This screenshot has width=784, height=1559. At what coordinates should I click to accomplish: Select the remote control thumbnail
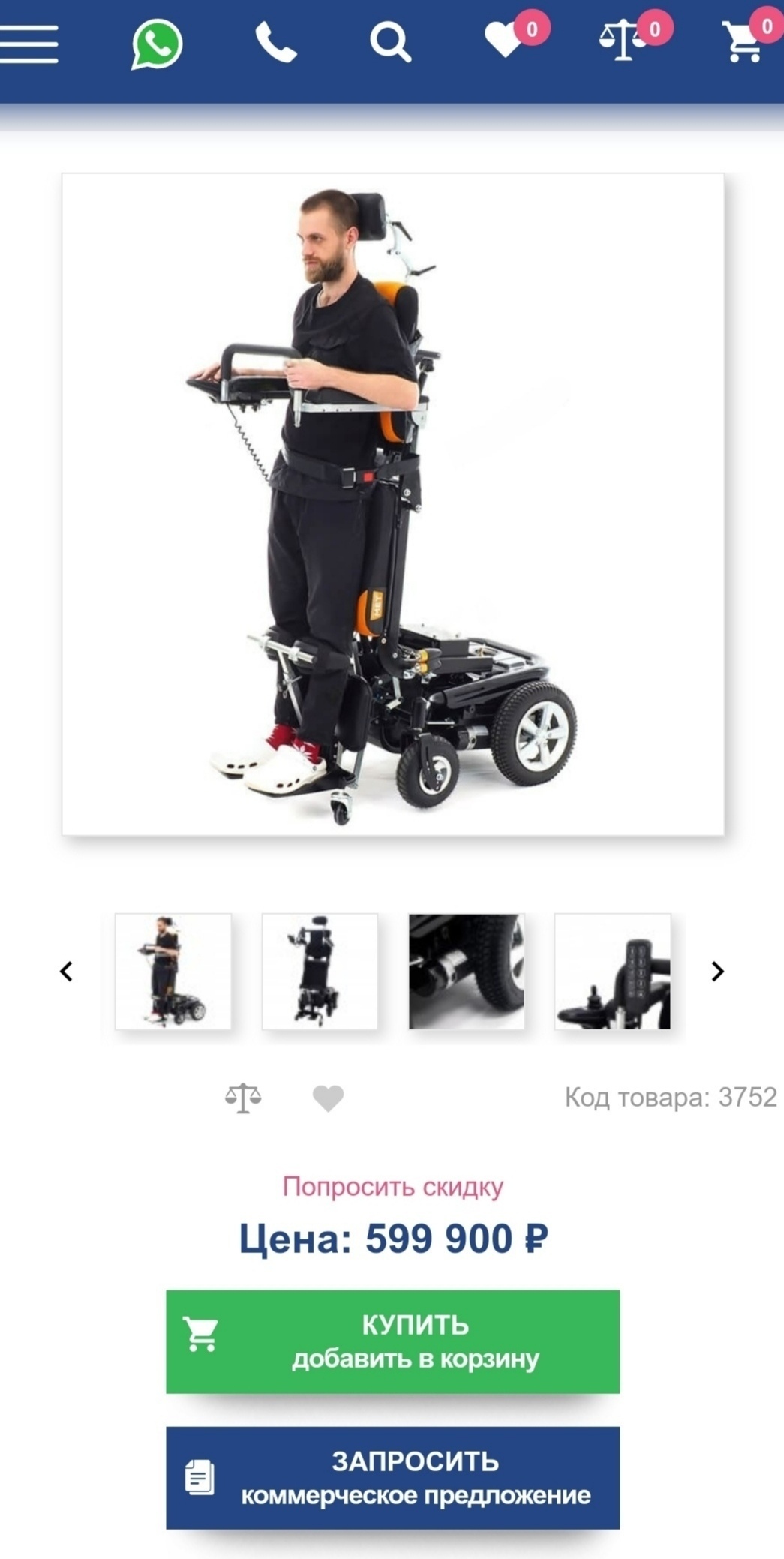coord(613,972)
